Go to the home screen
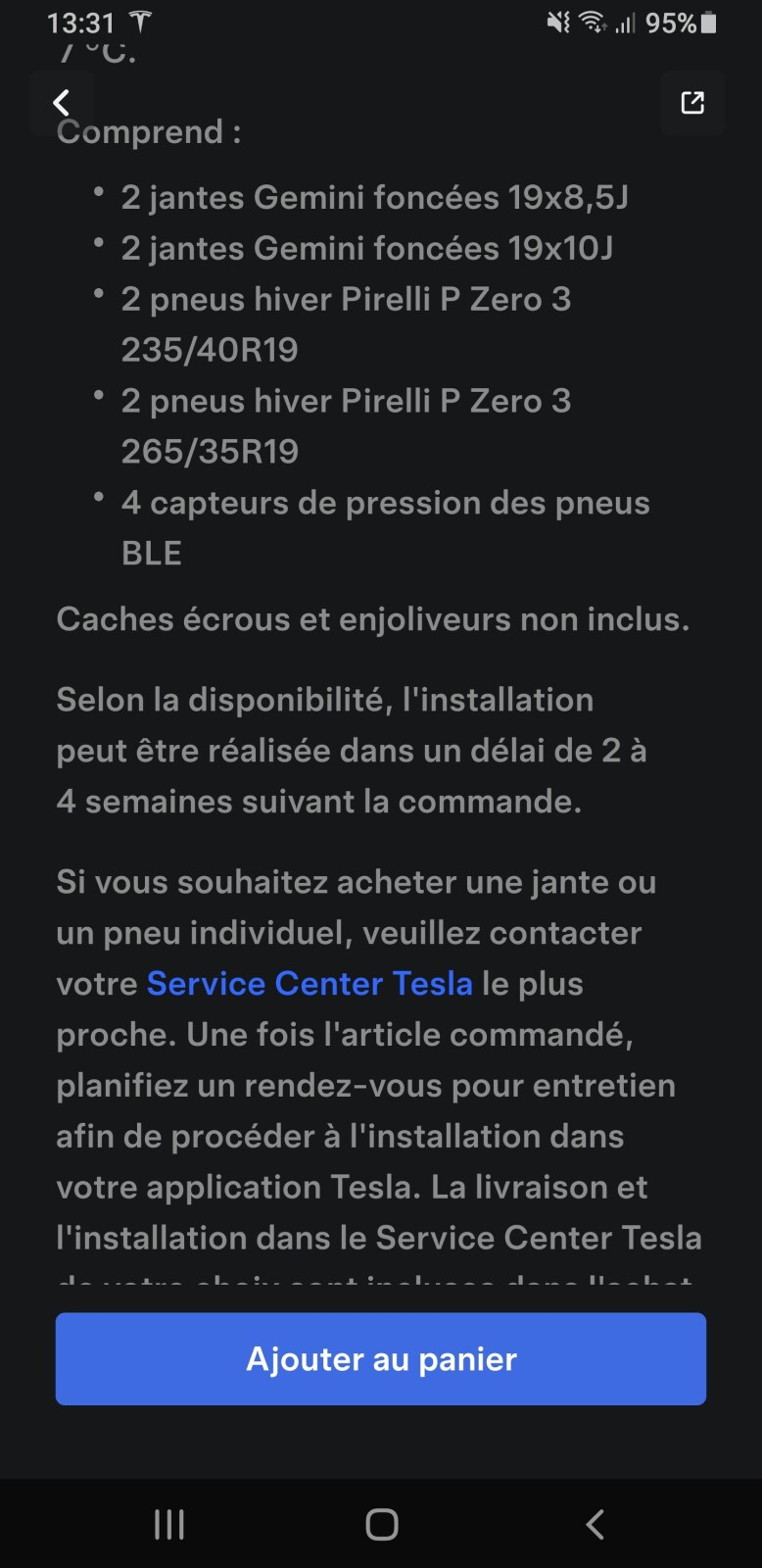 (x=381, y=1524)
